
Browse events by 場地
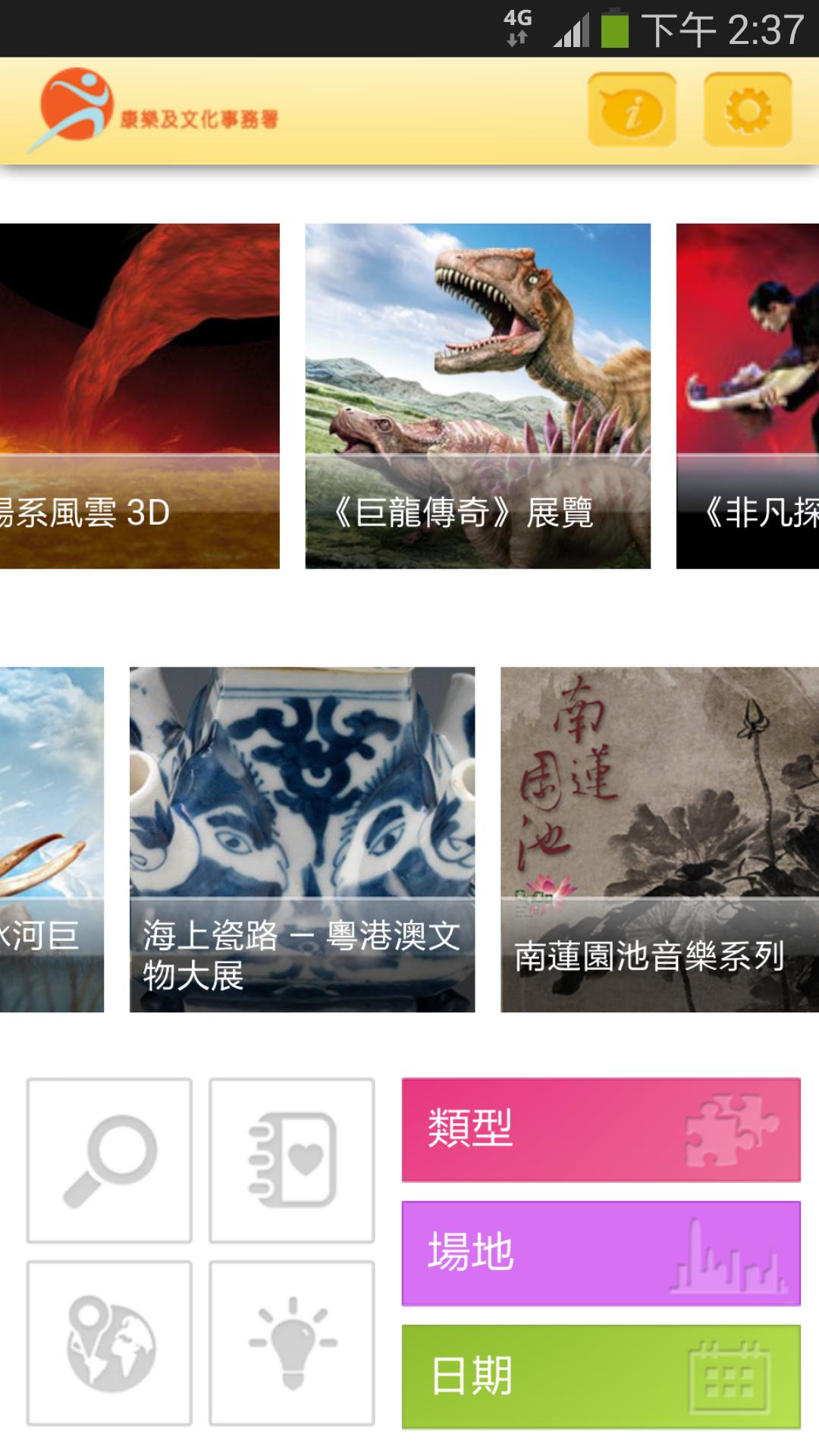[x=601, y=1253]
